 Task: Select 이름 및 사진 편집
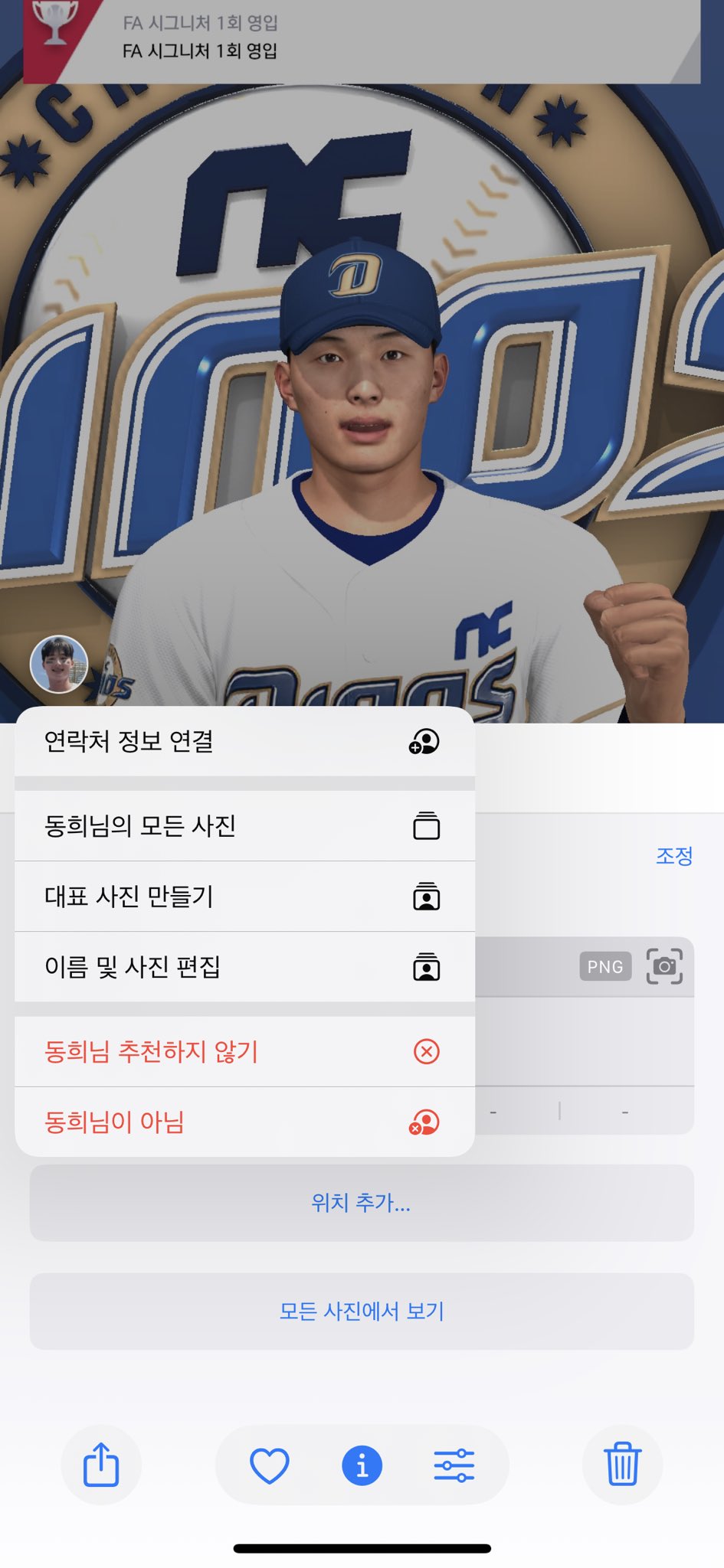coord(244,967)
